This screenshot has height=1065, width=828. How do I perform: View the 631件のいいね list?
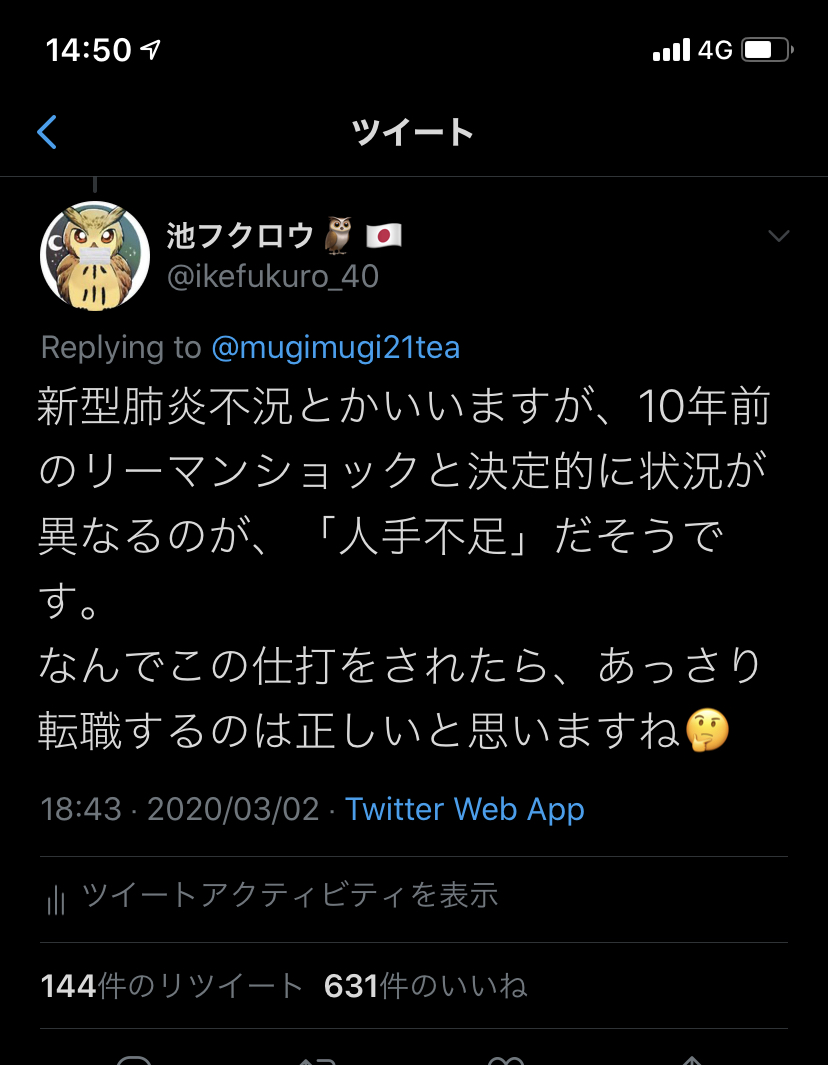click(426, 987)
